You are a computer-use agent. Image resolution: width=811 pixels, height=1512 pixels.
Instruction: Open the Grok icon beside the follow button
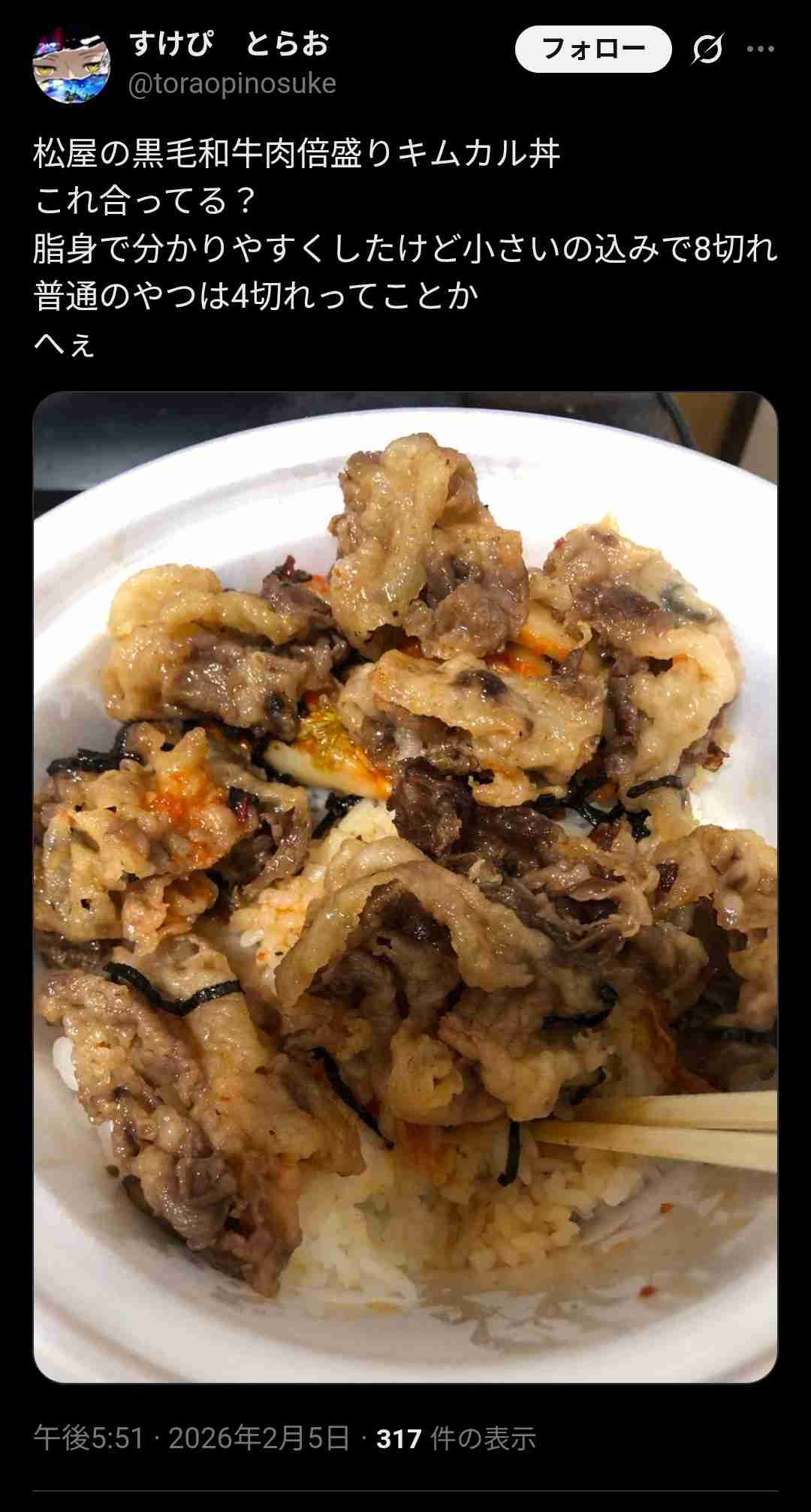707,50
